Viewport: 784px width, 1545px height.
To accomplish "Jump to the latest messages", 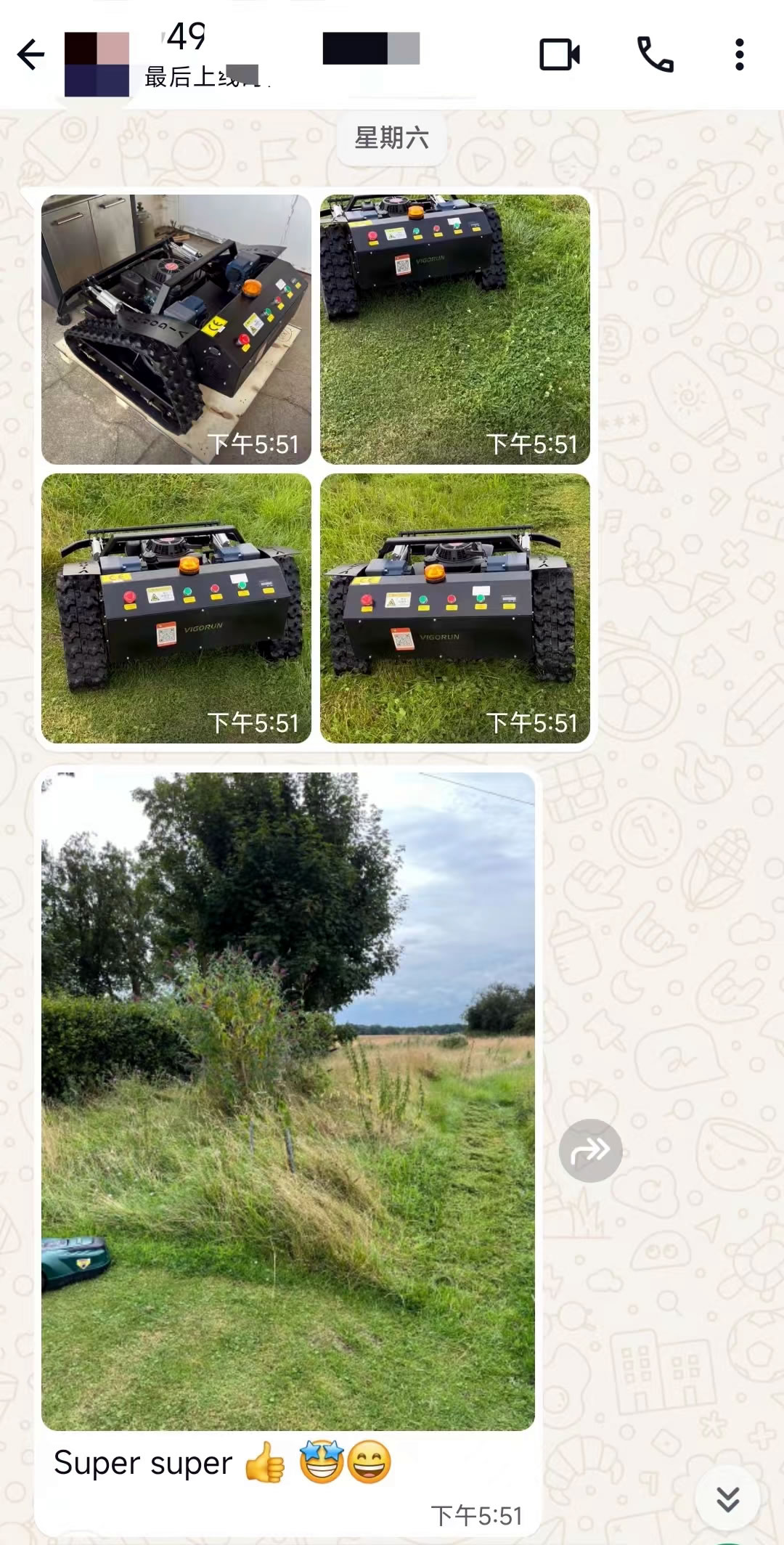I will (727, 1499).
